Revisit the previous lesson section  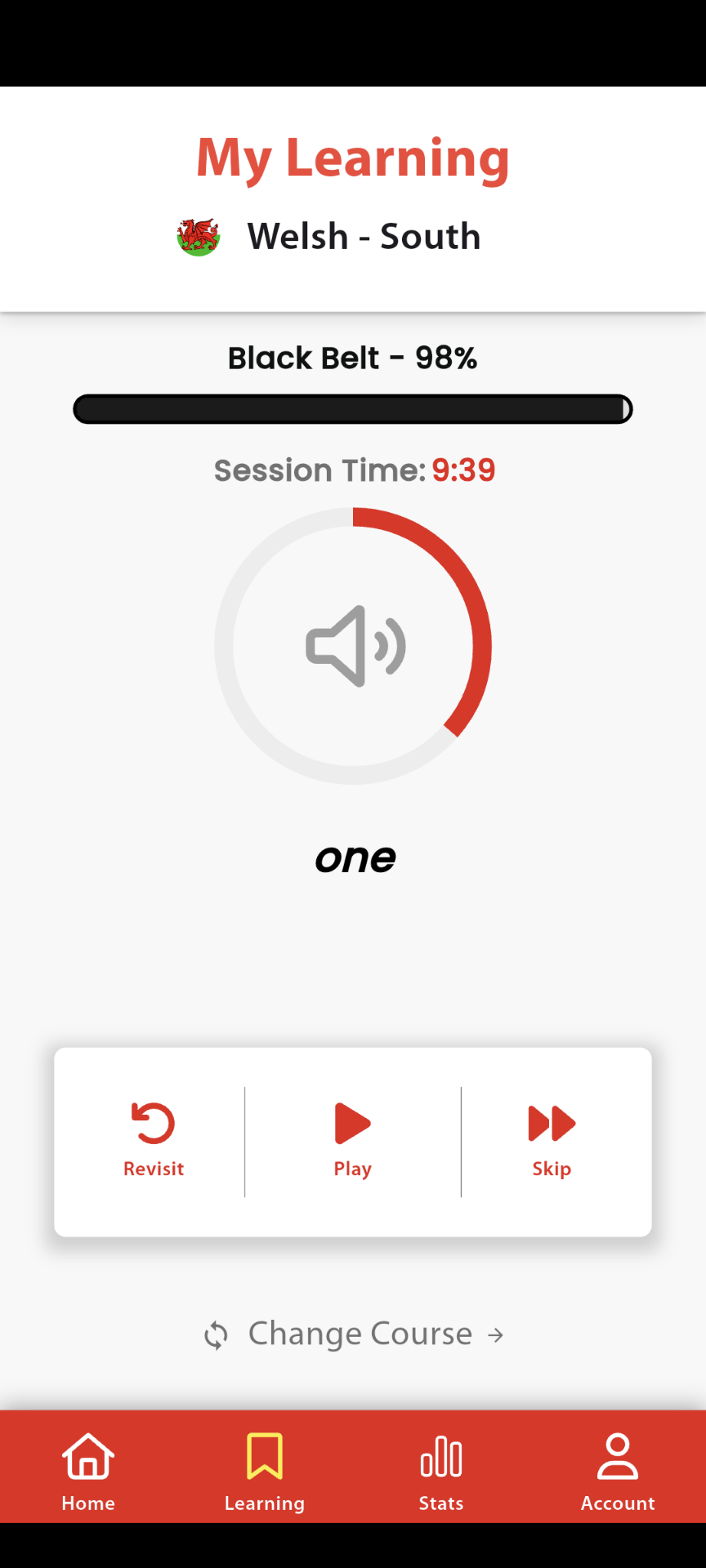(x=154, y=1140)
